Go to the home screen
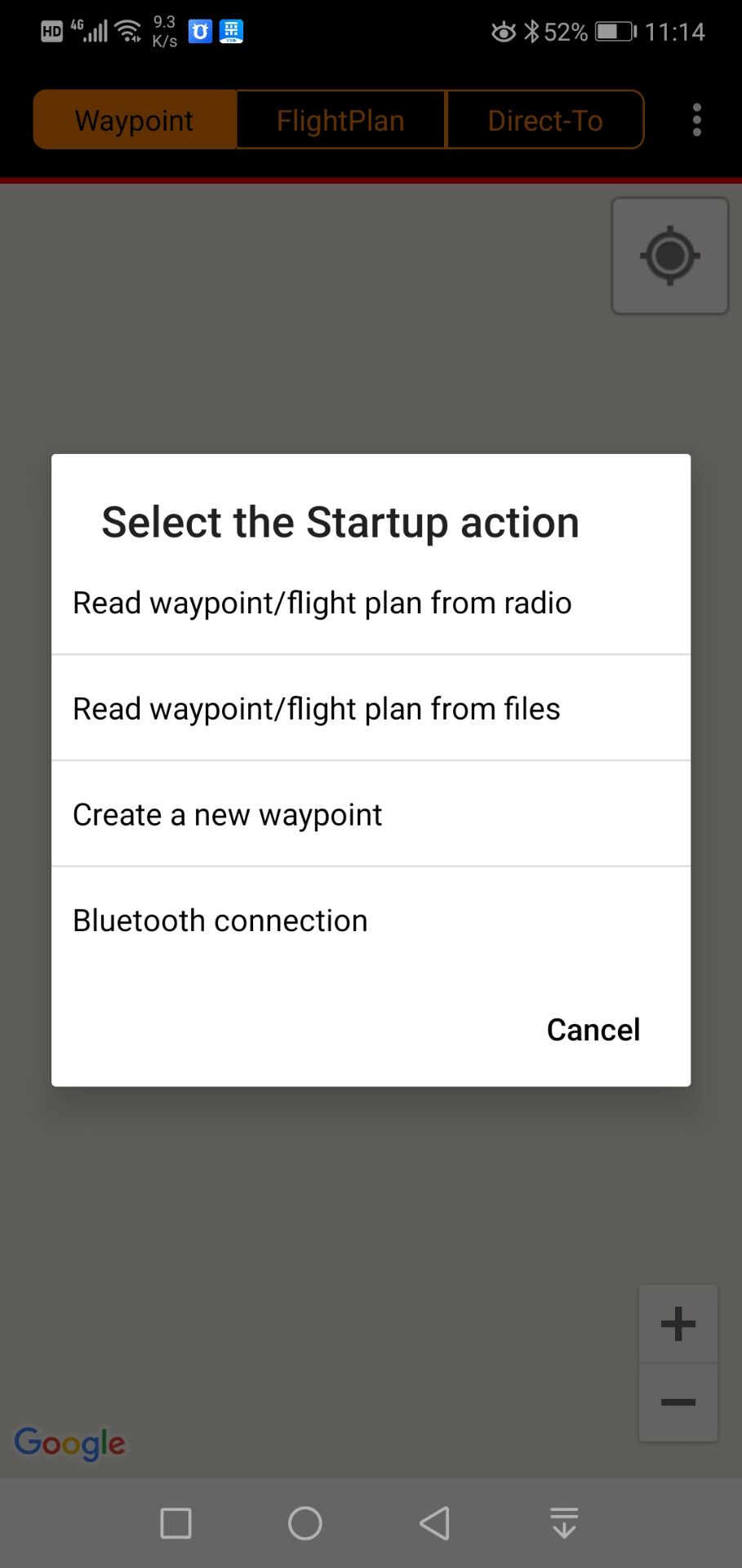 coord(305,1523)
